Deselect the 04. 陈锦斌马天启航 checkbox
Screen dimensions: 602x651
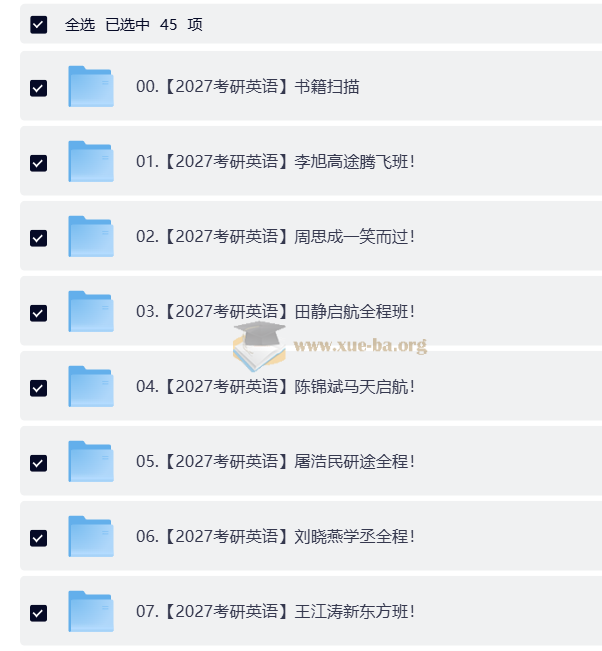(38, 387)
